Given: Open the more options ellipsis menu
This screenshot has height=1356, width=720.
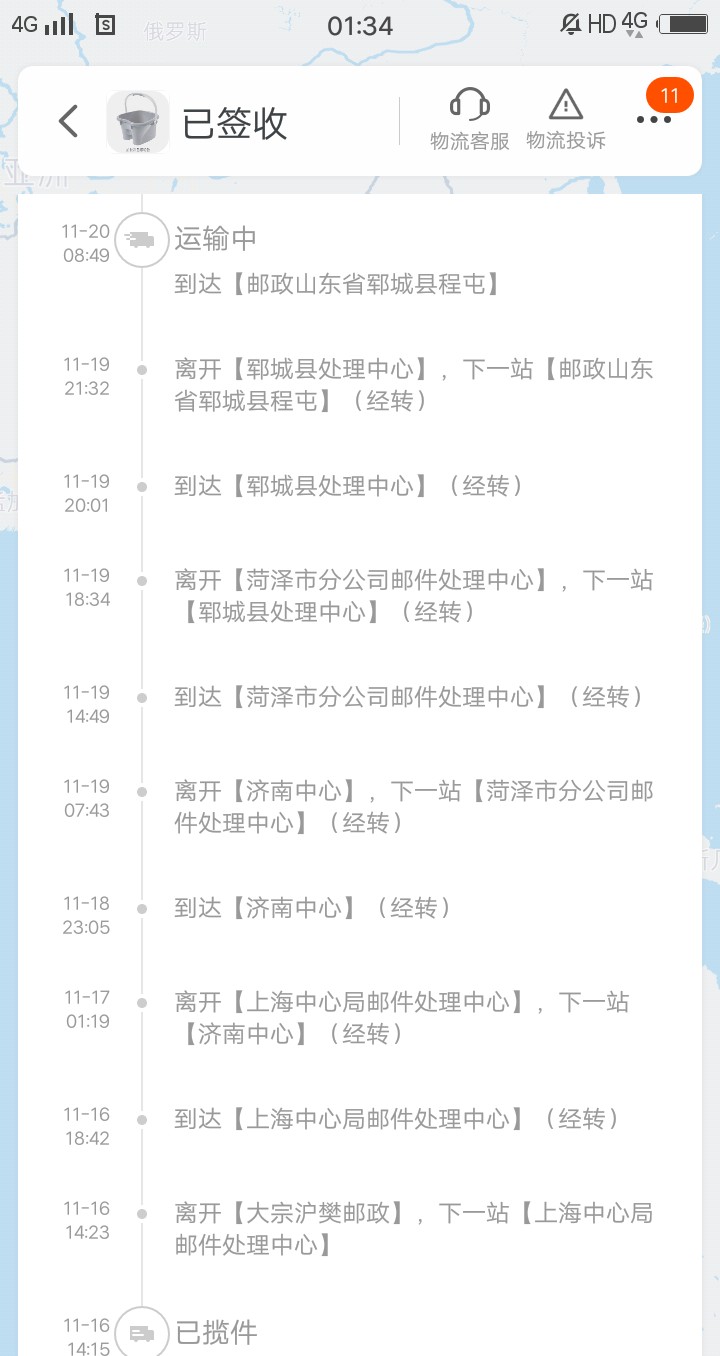Looking at the screenshot, I should click(654, 120).
